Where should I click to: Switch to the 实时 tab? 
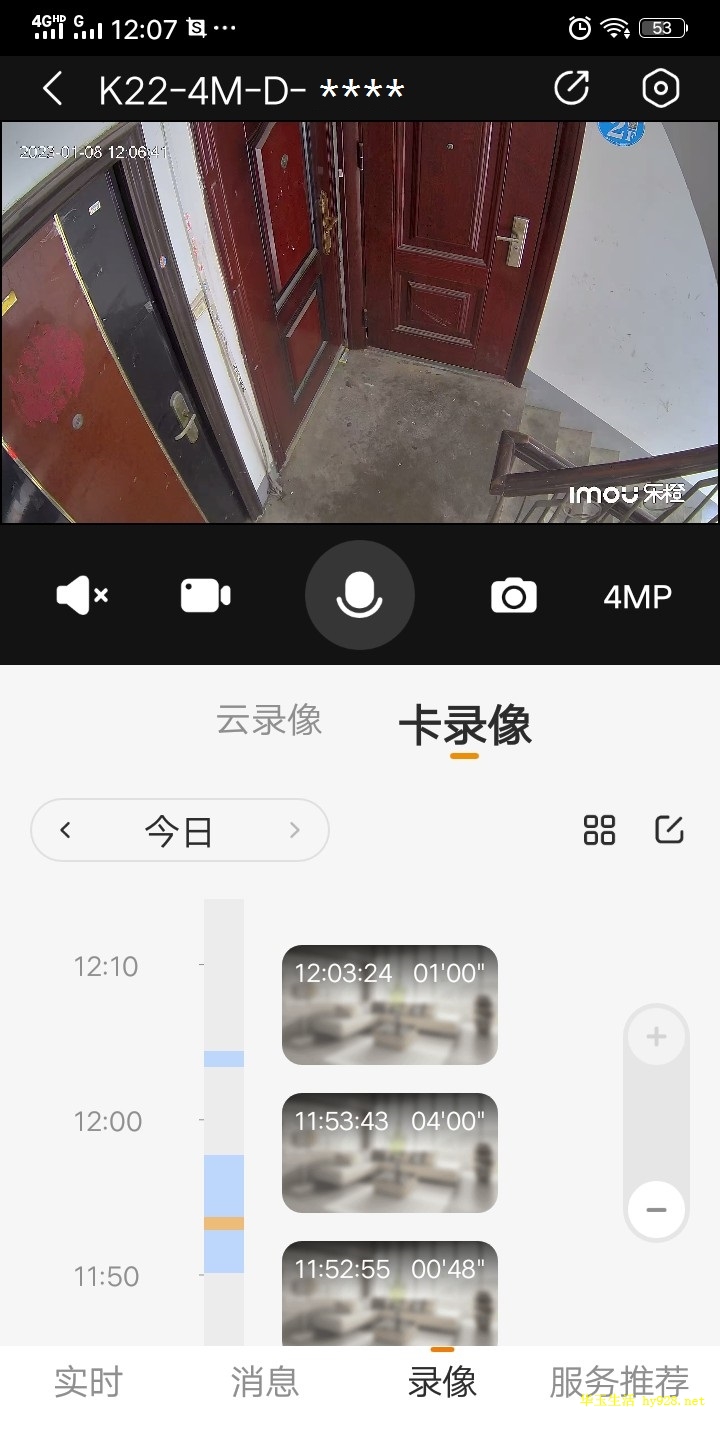(88, 1382)
